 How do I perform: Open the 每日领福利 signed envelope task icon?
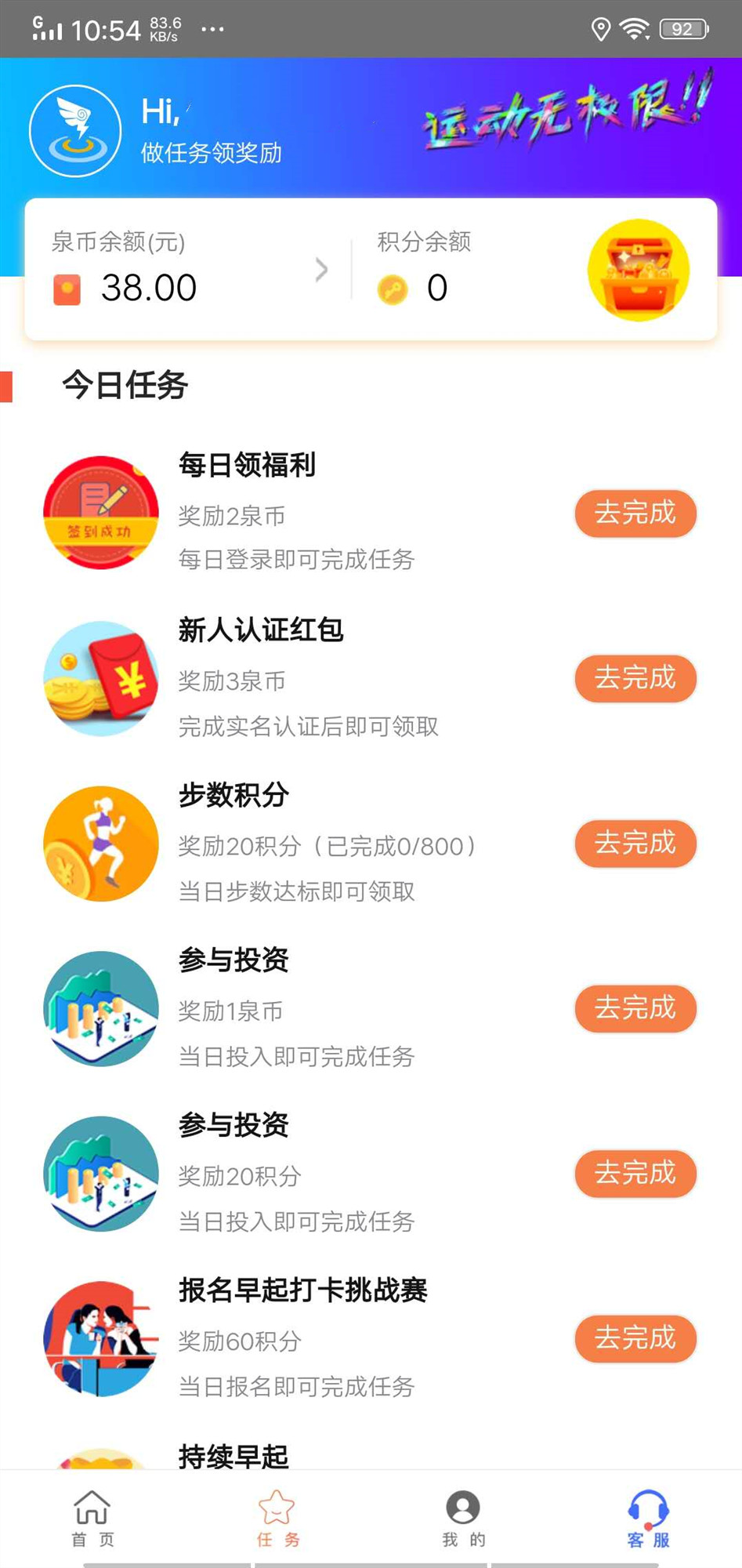[x=100, y=511]
